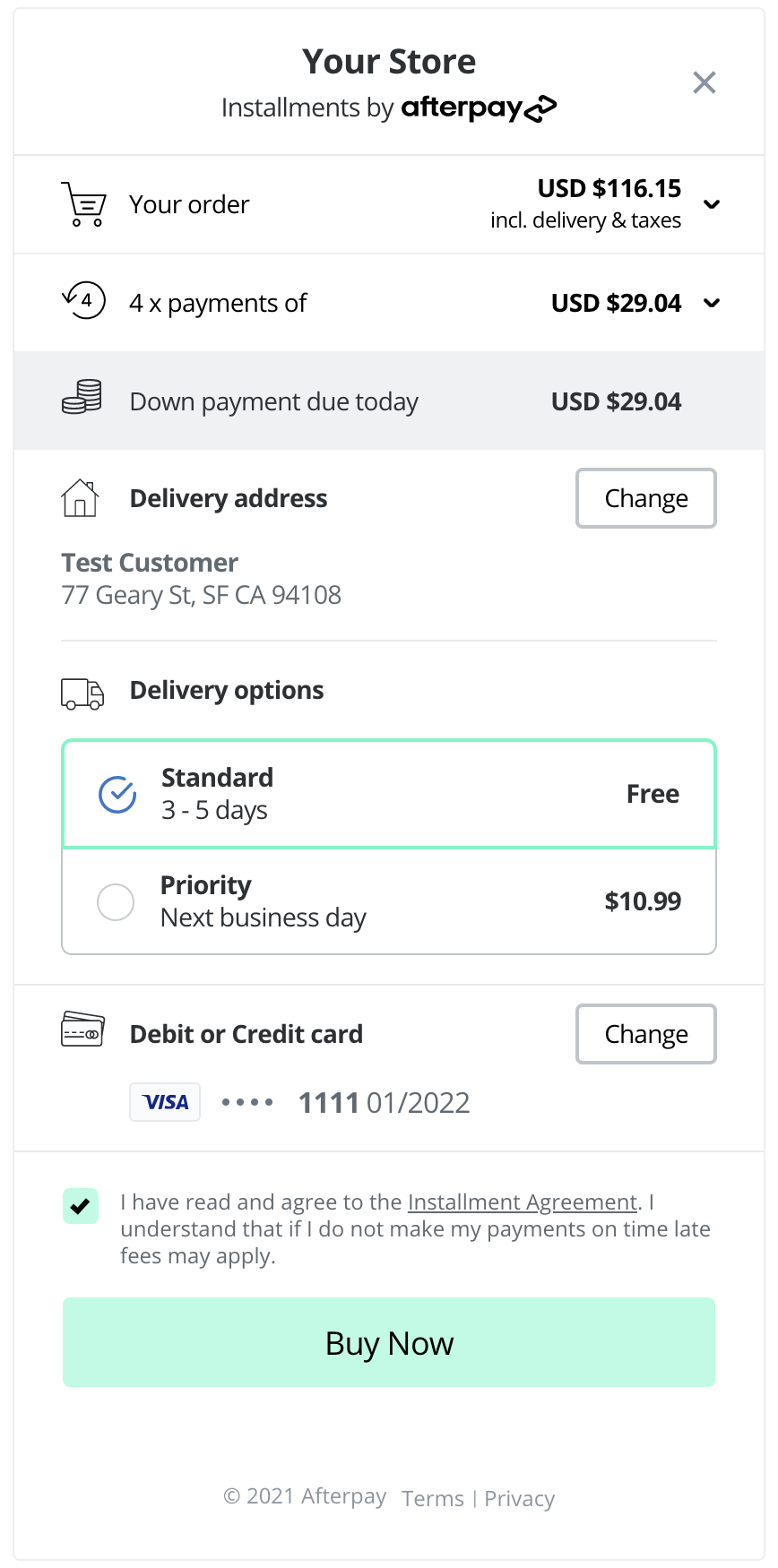
Task: Open the Privacy link
Action: 519,1498
